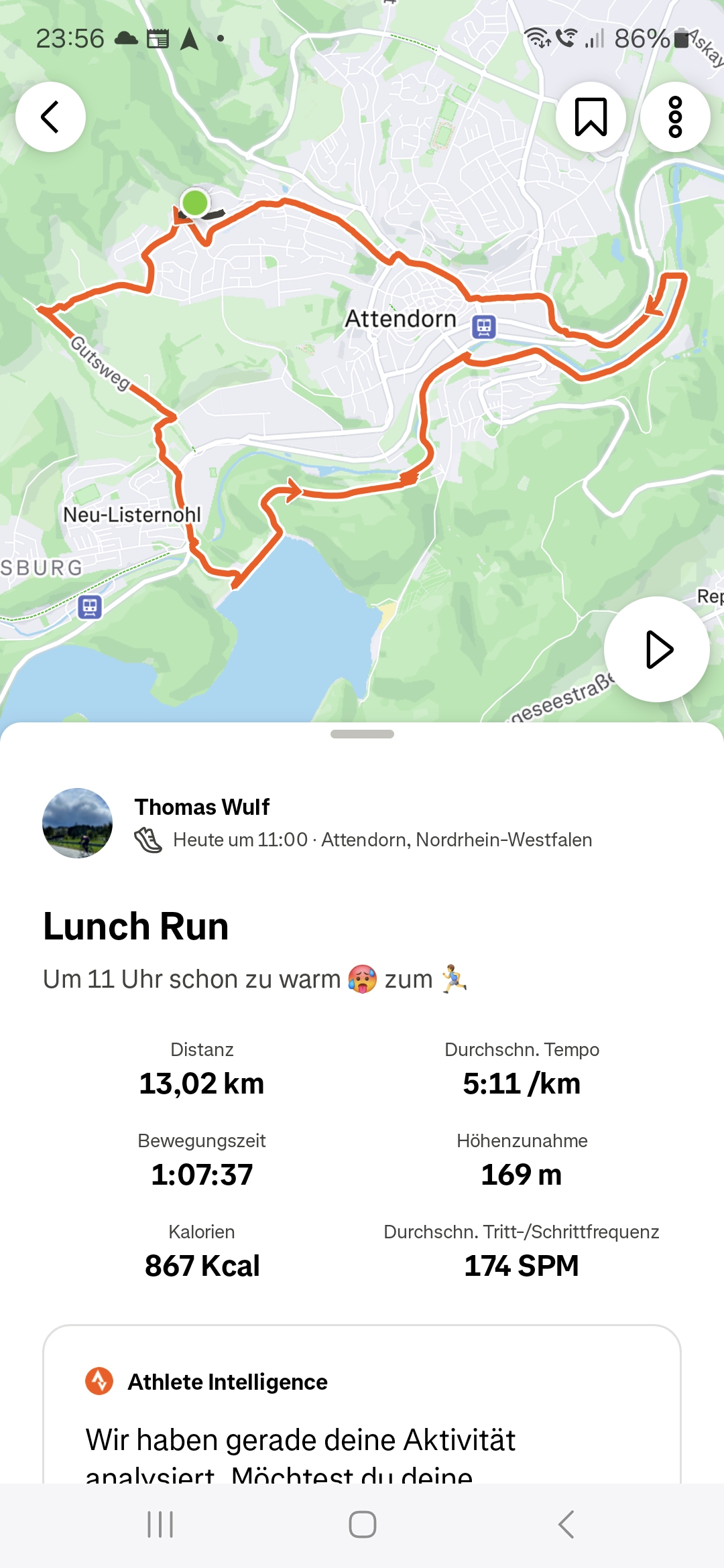
Task: Tap the Thomas Wulf name
Action: (x=202, y=807)
